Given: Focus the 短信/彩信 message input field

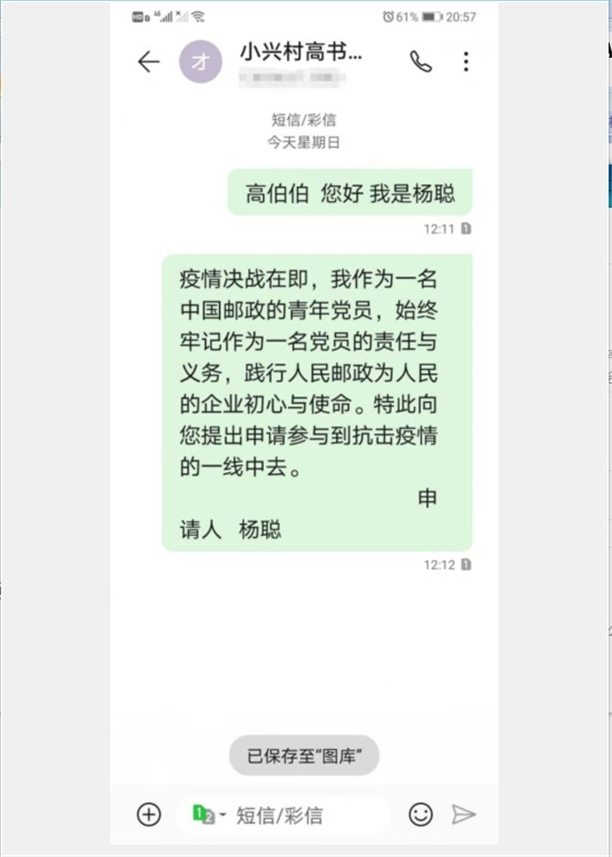Looking at the screenshot, I should (300, 815).
